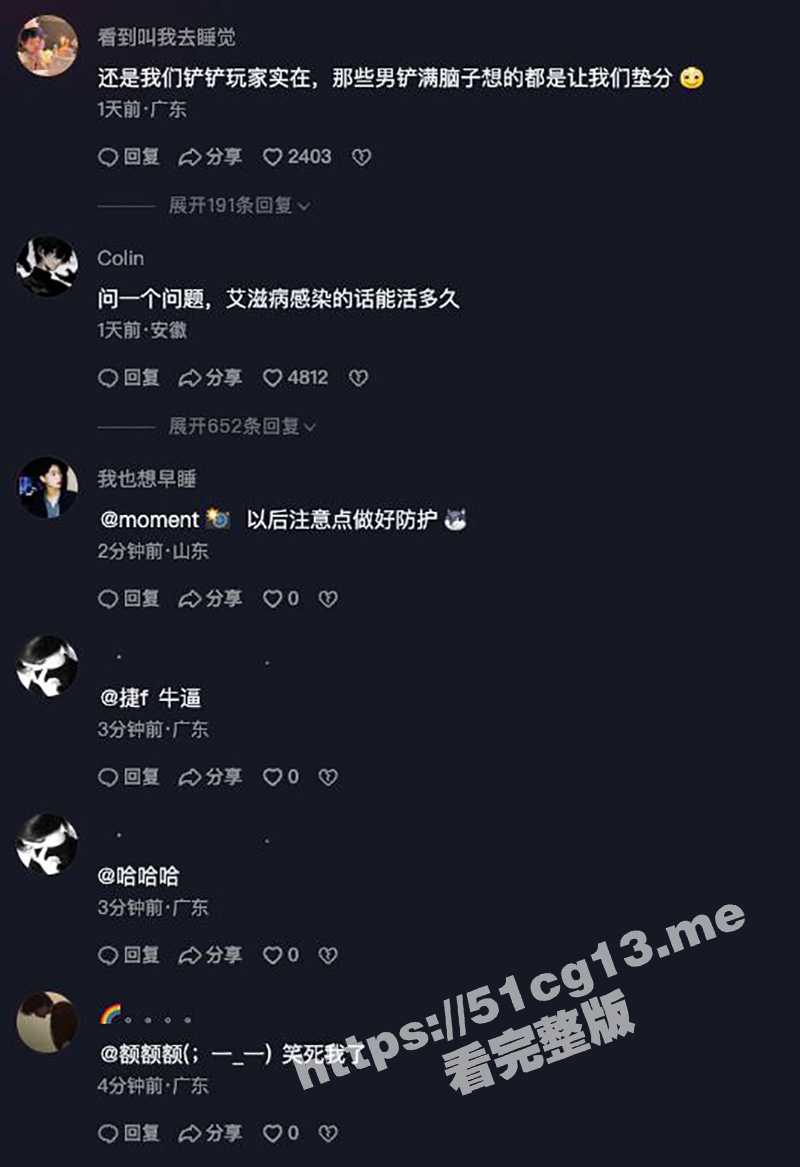This screenshot has width=800, height=1167.
Task: Share 我也想早睡's comment
Action: 210,599
